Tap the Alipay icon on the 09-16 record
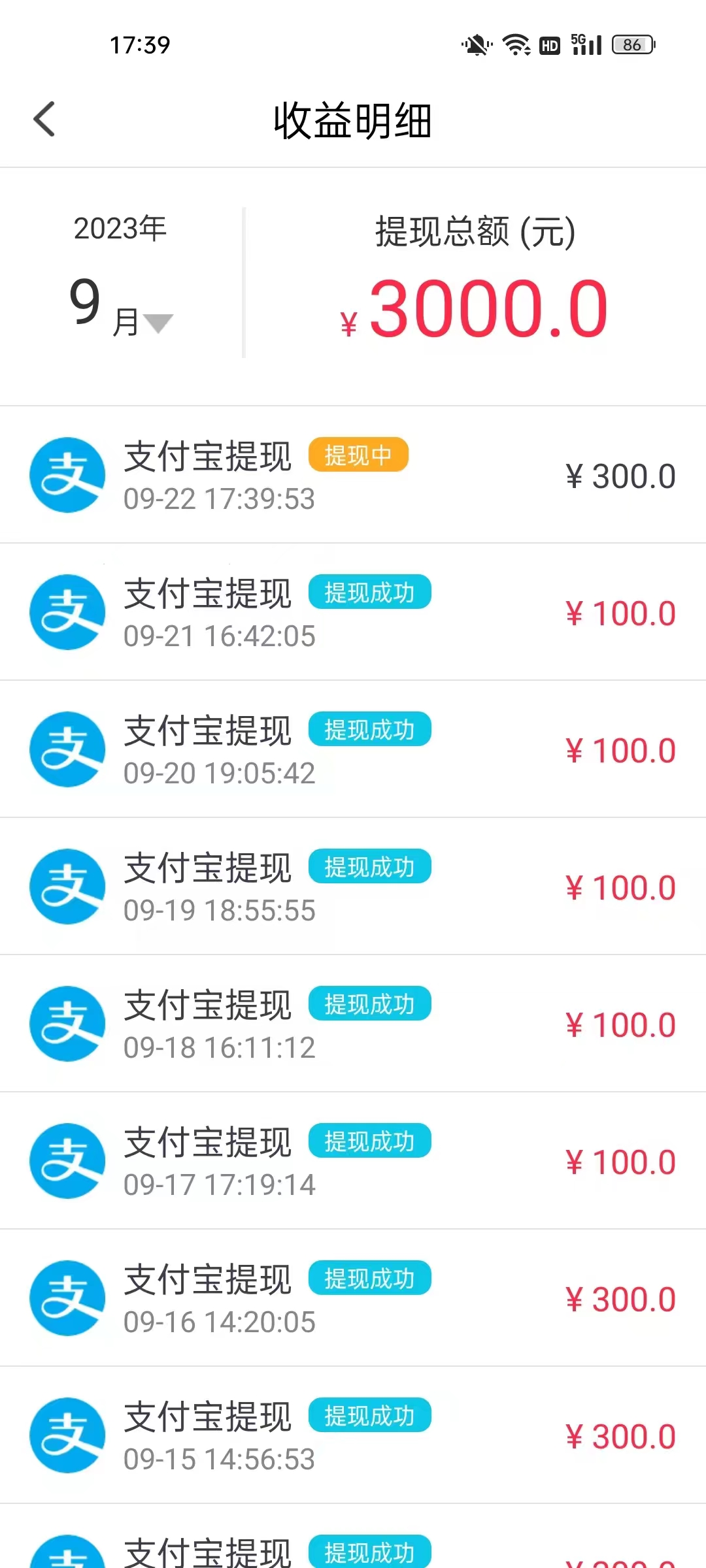The height and width of the screenshot is (1568, 706). coord(67,1299)
